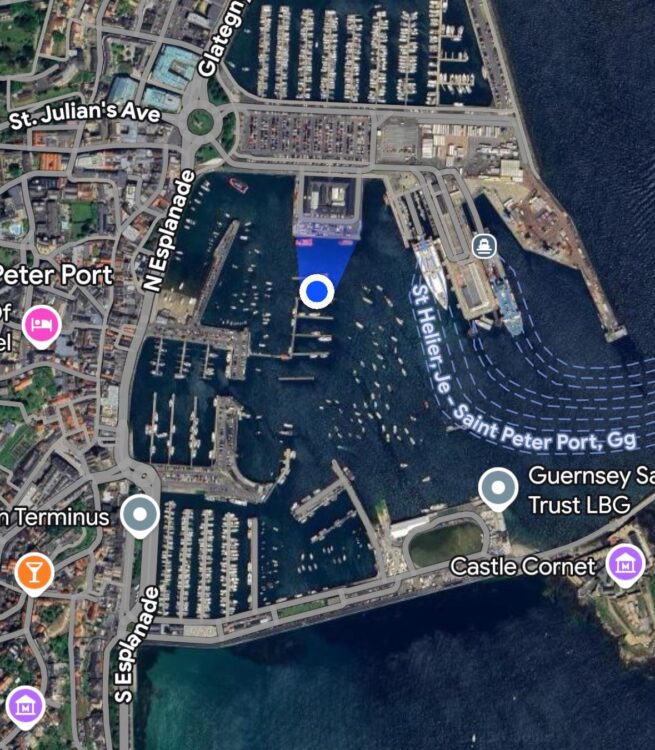Select the Terminus location pin
Screen dimensions: 655x750
[x=140, y=515]
